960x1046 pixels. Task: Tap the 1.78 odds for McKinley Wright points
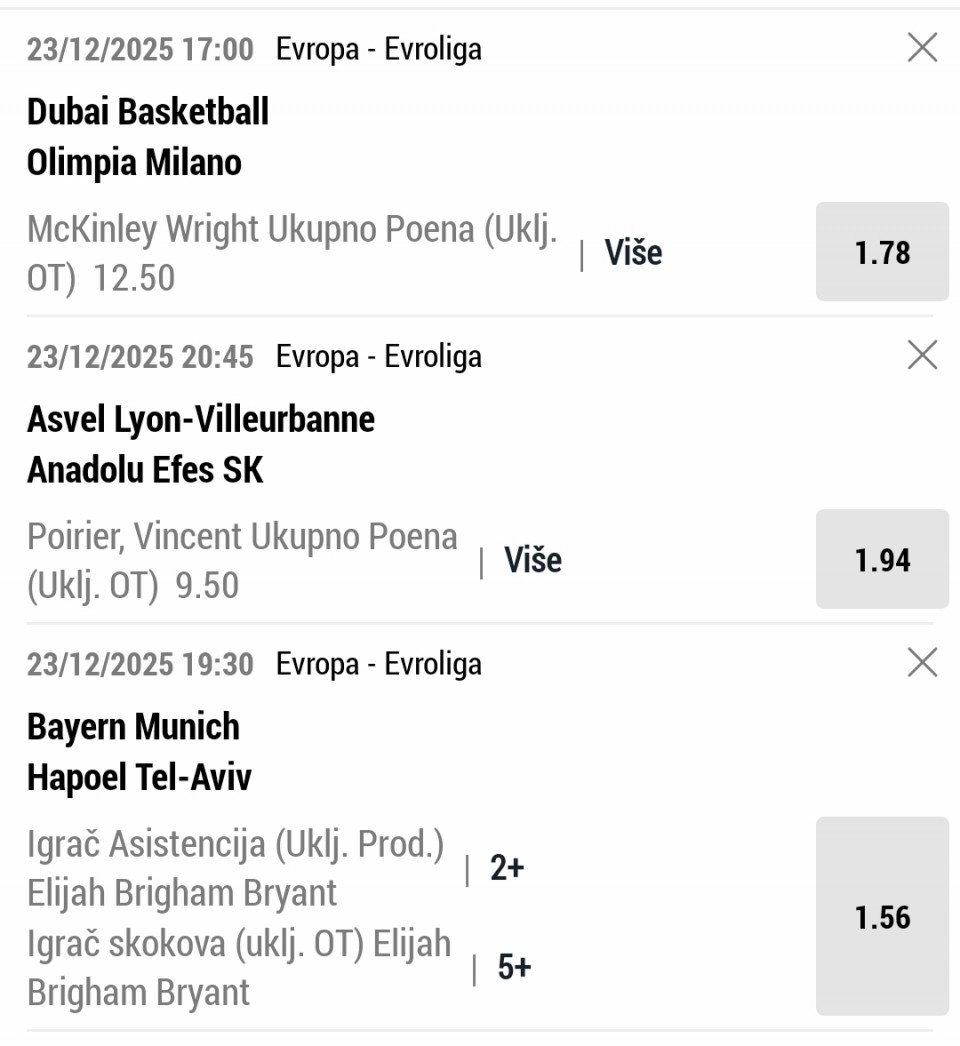882,252
